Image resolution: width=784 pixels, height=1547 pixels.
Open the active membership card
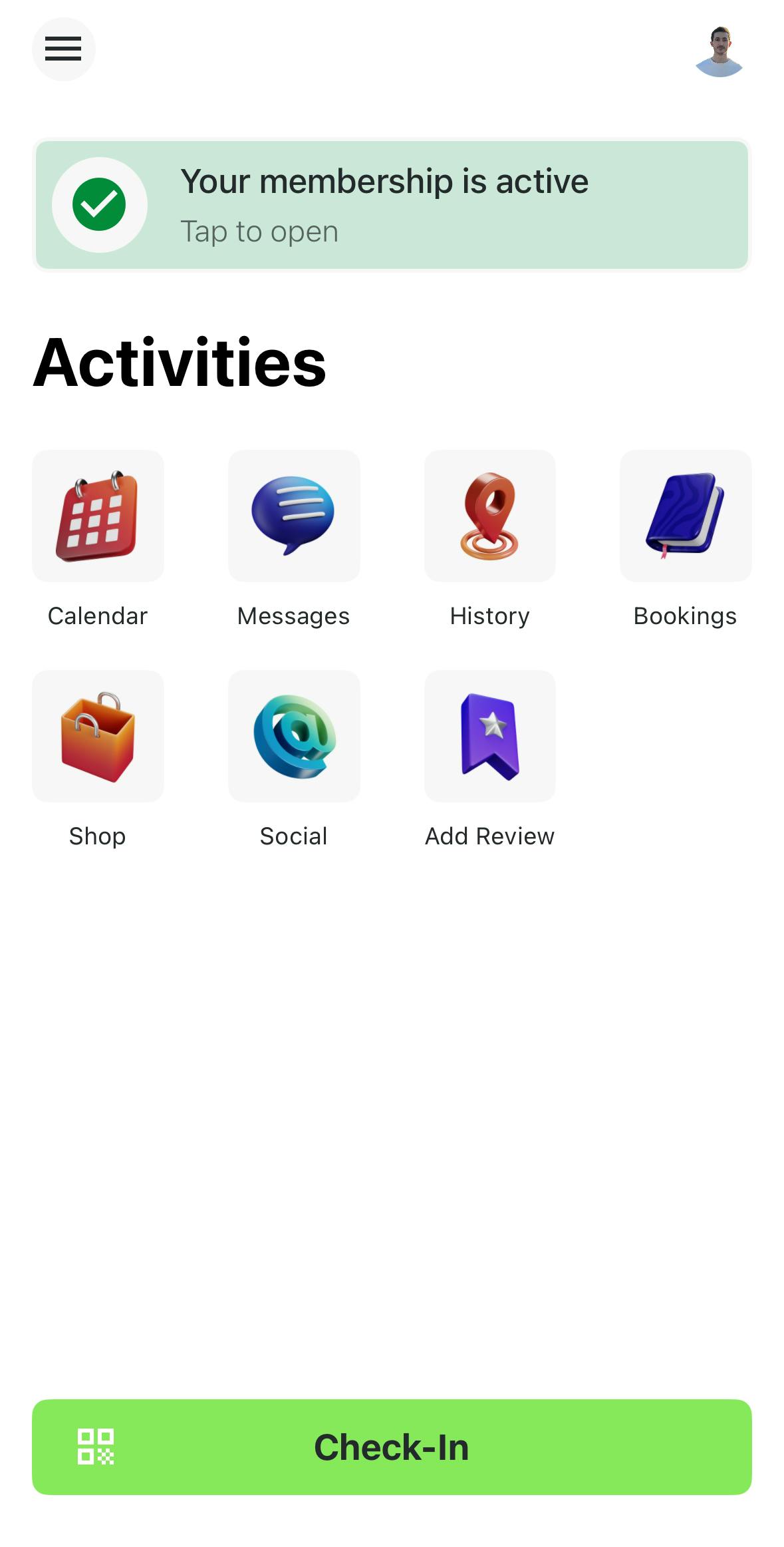tap(392, 205)
